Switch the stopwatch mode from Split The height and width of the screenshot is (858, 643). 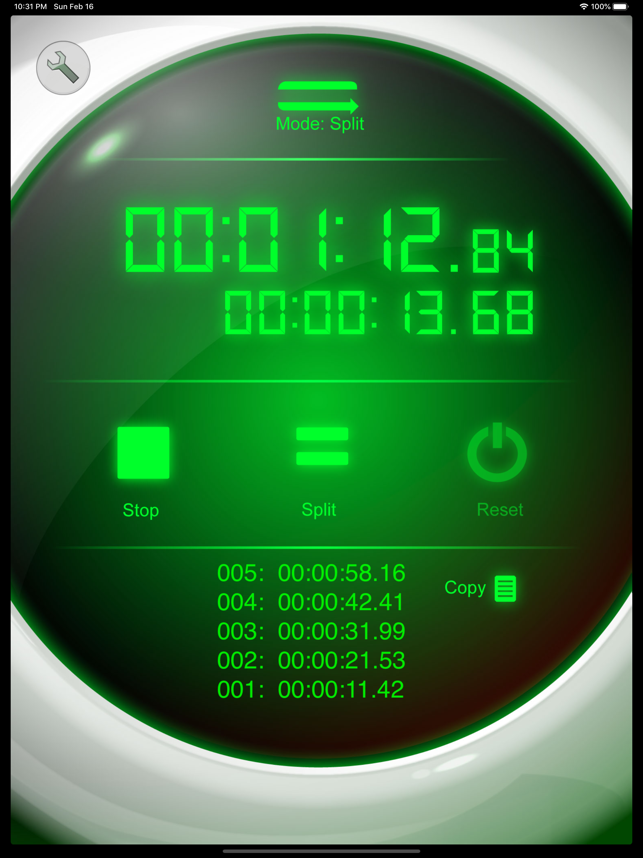[x=319, y=105]
